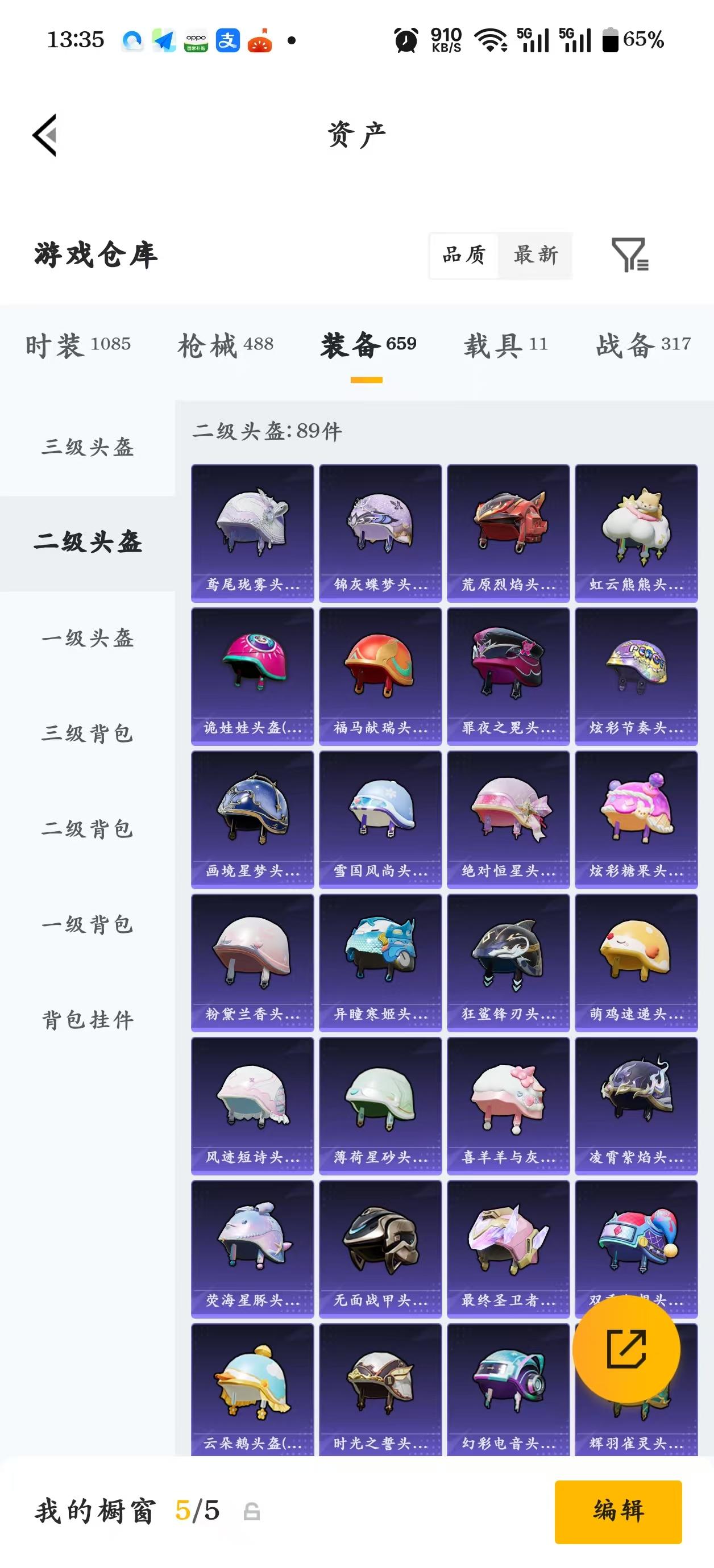The width and height of the screenshot is (714, 1568).
Task: Open the filter icon beside the sort options
Action: (x=630, y=255)
